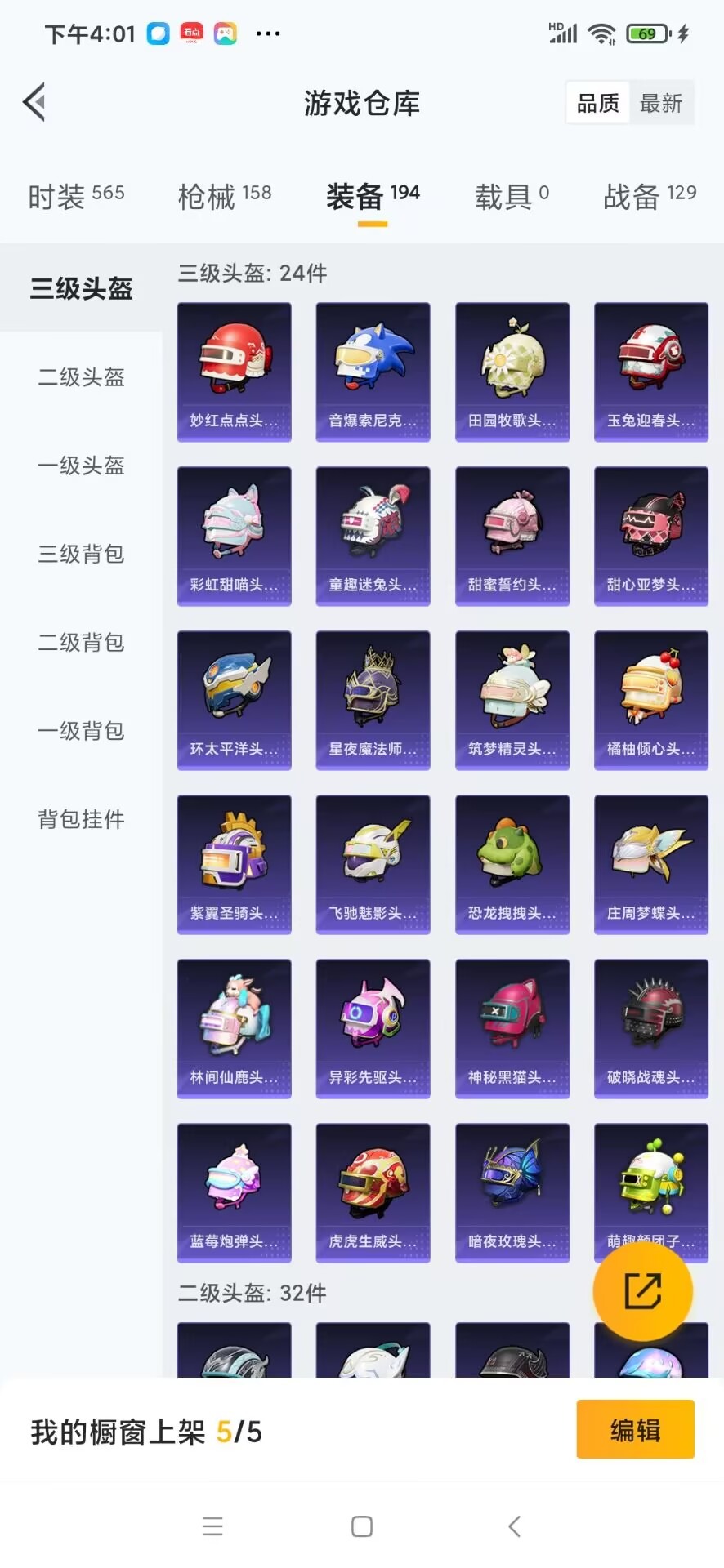Switch to the 时装 tab
Viewport: 724px width, 1568px height.
coord(76,196)
